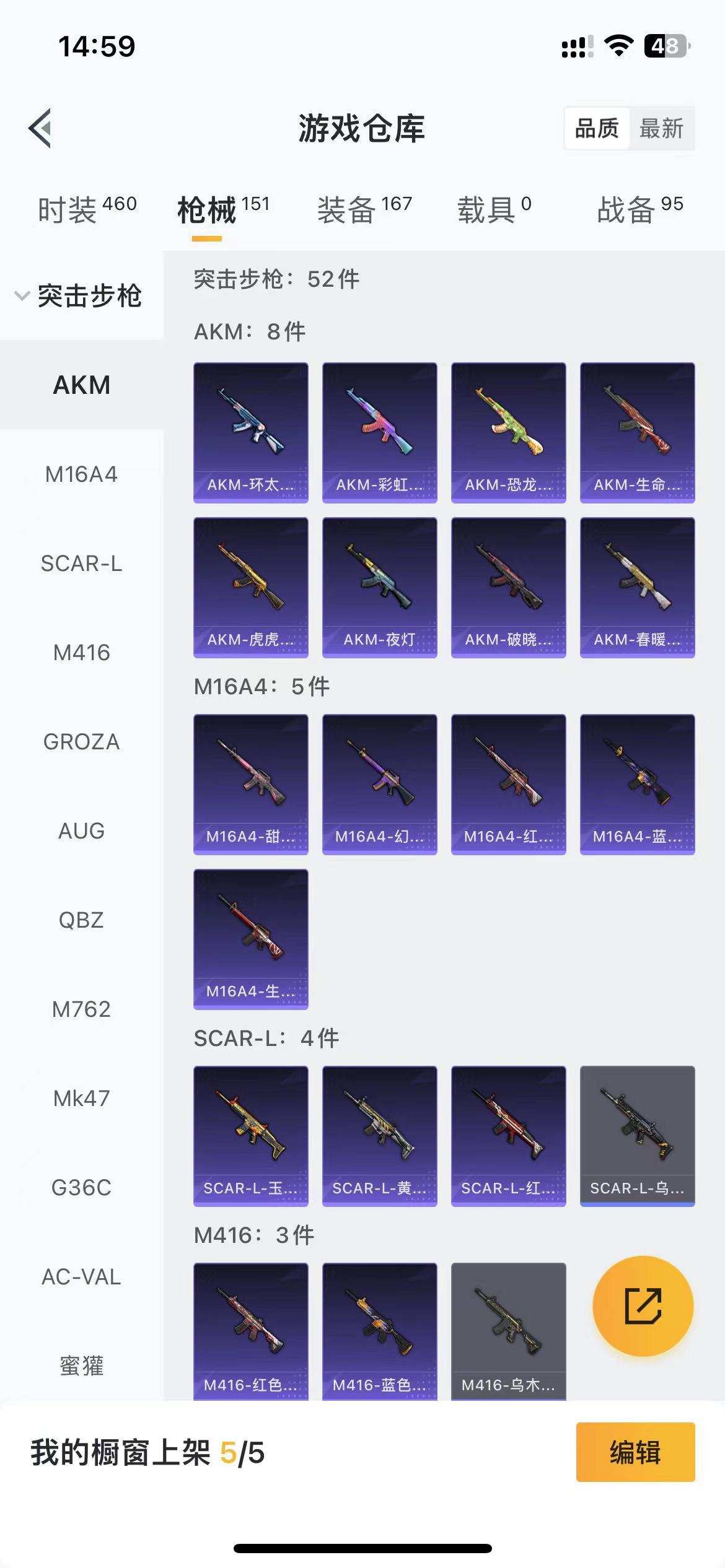Viewport: 725px width, 1568px height.
Task: Go back using the top-left arrow
Action: pyautogui.click(x=40, y=129)
